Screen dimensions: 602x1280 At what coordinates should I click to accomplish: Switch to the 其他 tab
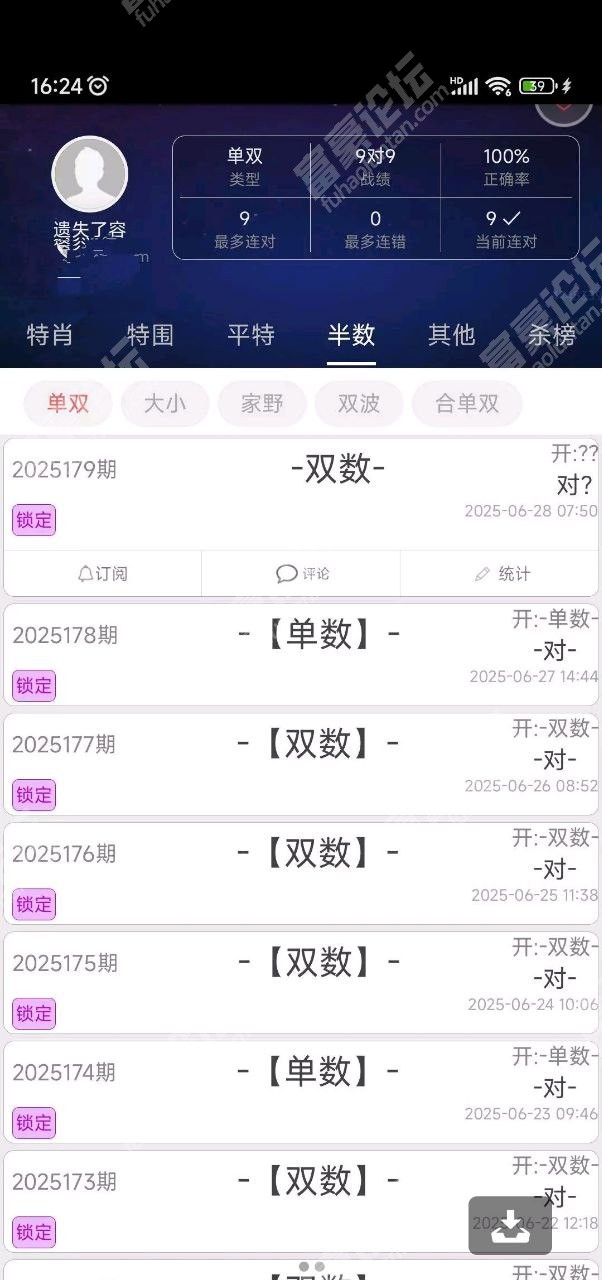452,335
